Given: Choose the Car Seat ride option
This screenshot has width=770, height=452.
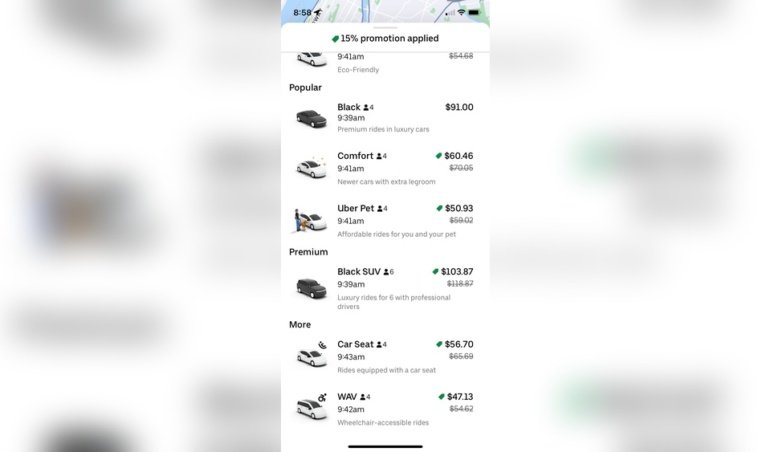Looking at the screenshot, I should click(x=385, y=356).
